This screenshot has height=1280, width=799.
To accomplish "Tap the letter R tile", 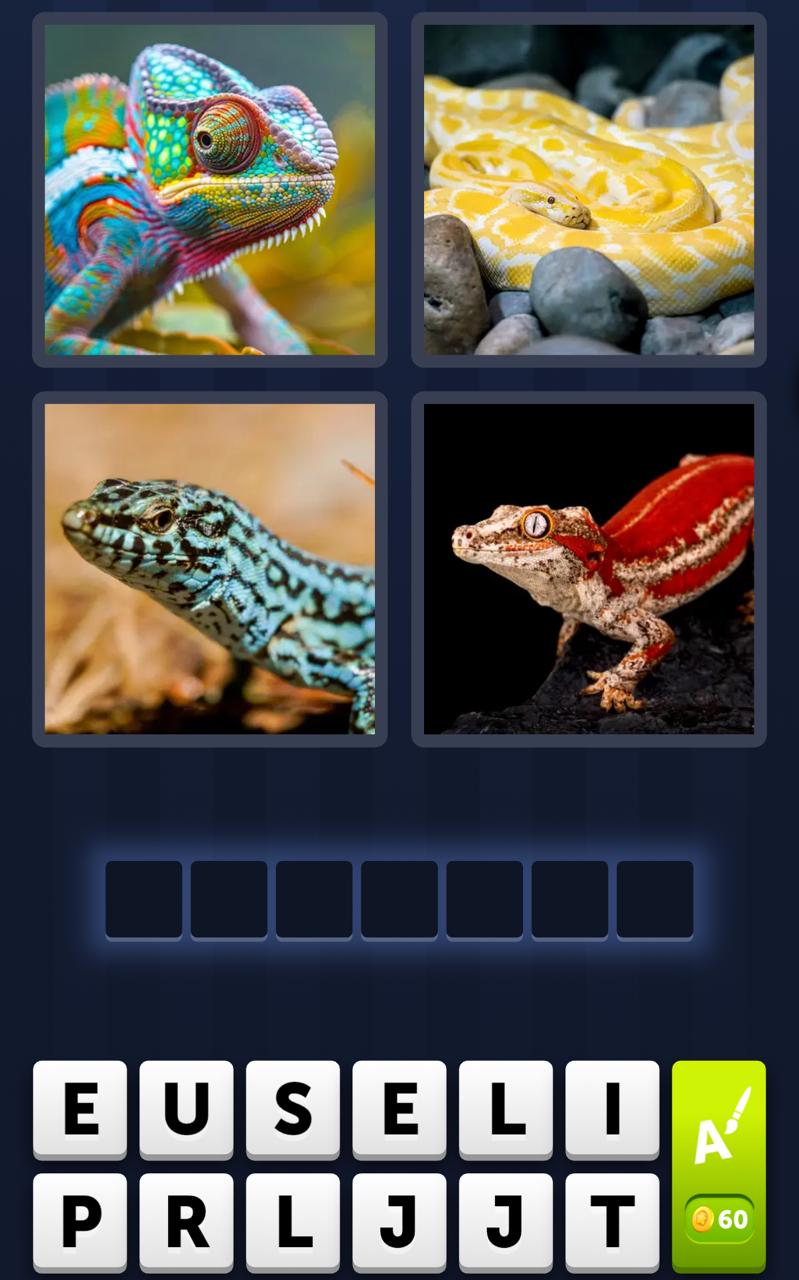I will pyautogui.click(x=186, y=1220).
